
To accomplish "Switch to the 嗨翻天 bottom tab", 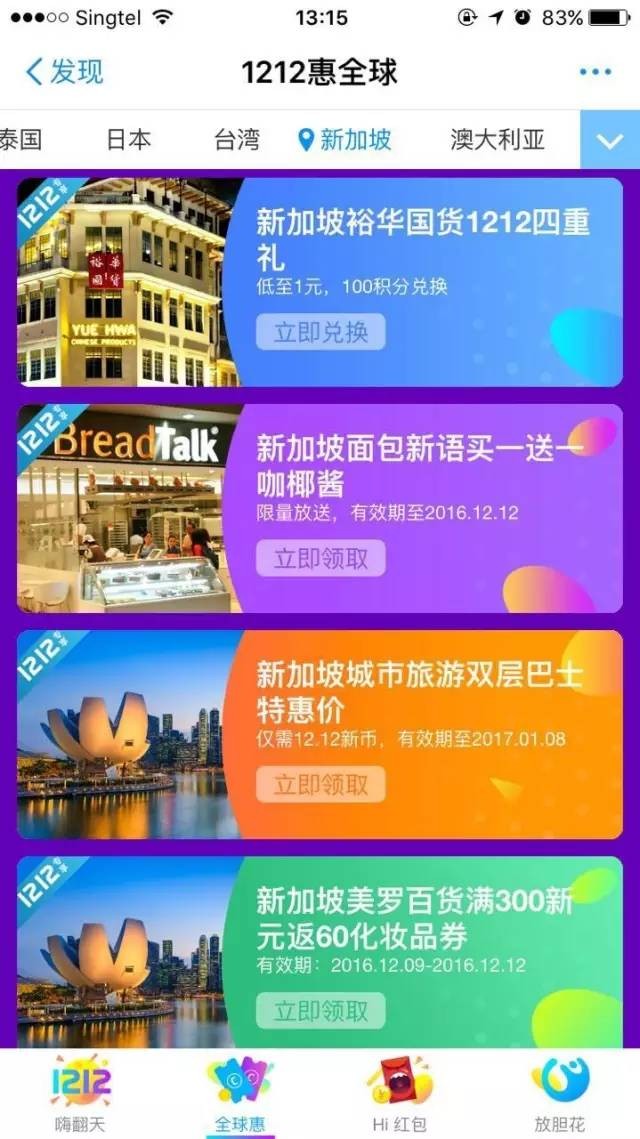I will point(79,1093).
